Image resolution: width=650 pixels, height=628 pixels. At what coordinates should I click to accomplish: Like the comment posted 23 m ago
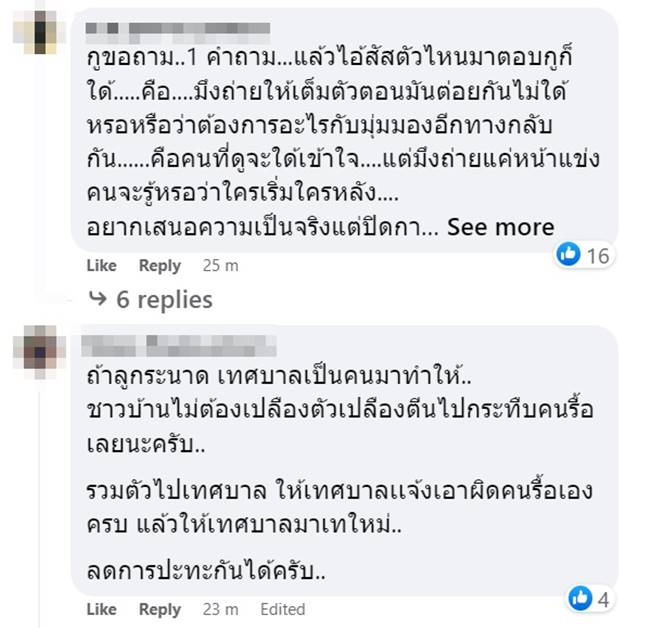point(101,609)
